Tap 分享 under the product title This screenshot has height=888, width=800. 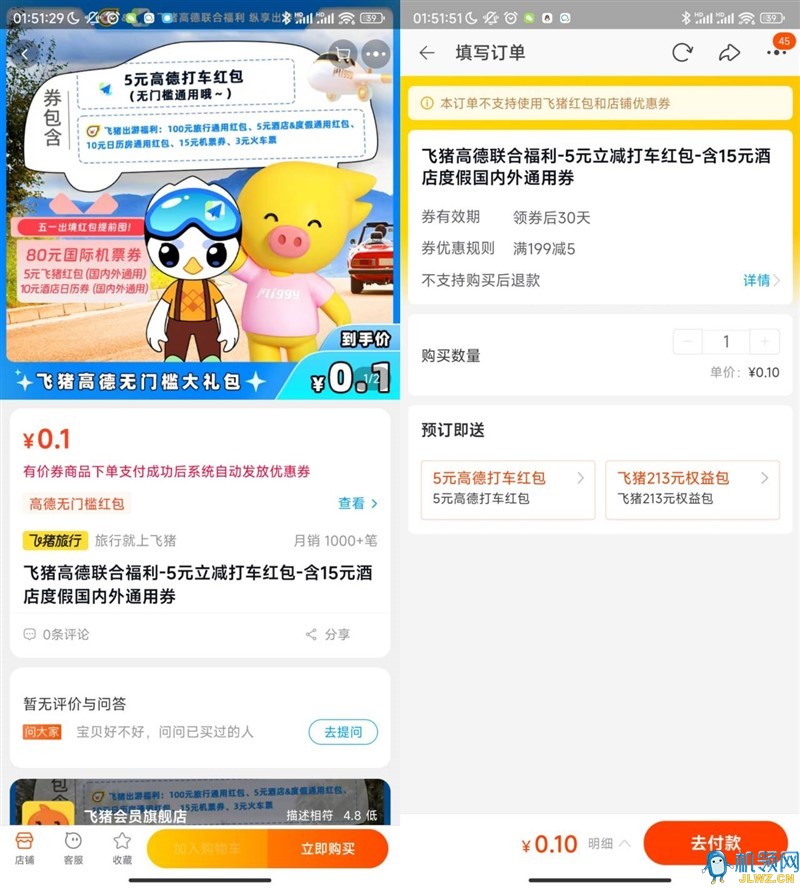[327, 634]
